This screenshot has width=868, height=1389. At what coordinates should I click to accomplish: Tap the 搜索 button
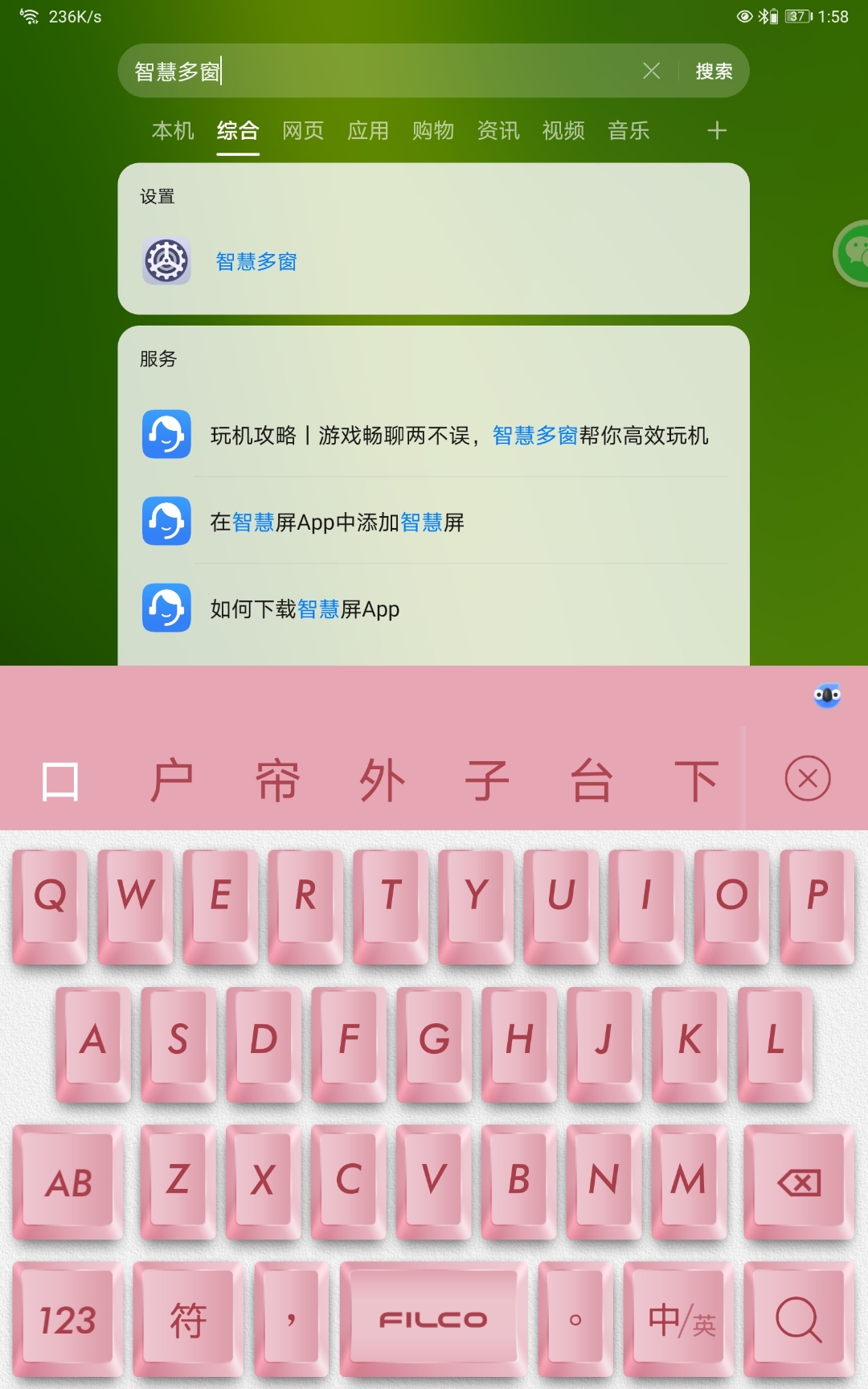(x=714, y=72)
